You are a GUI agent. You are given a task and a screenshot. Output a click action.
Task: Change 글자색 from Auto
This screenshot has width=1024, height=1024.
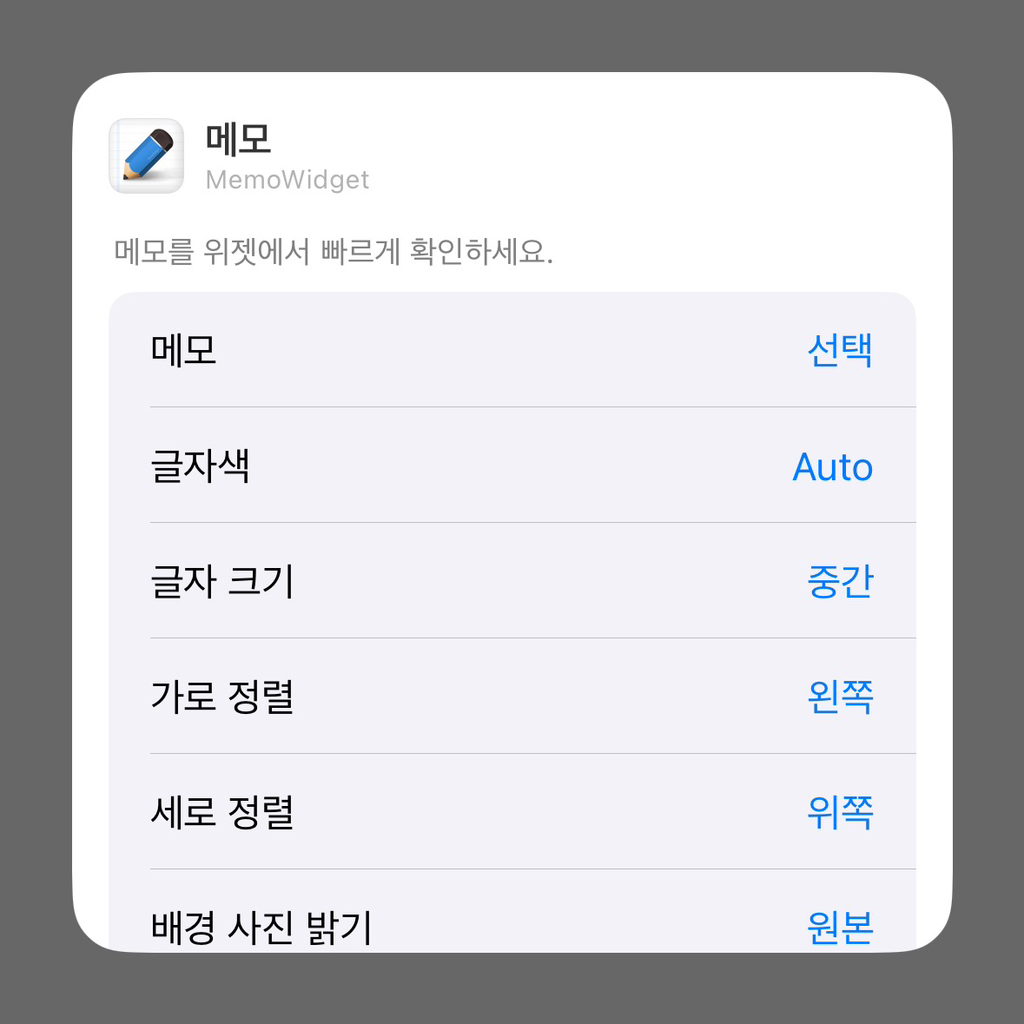coord(831,467)
